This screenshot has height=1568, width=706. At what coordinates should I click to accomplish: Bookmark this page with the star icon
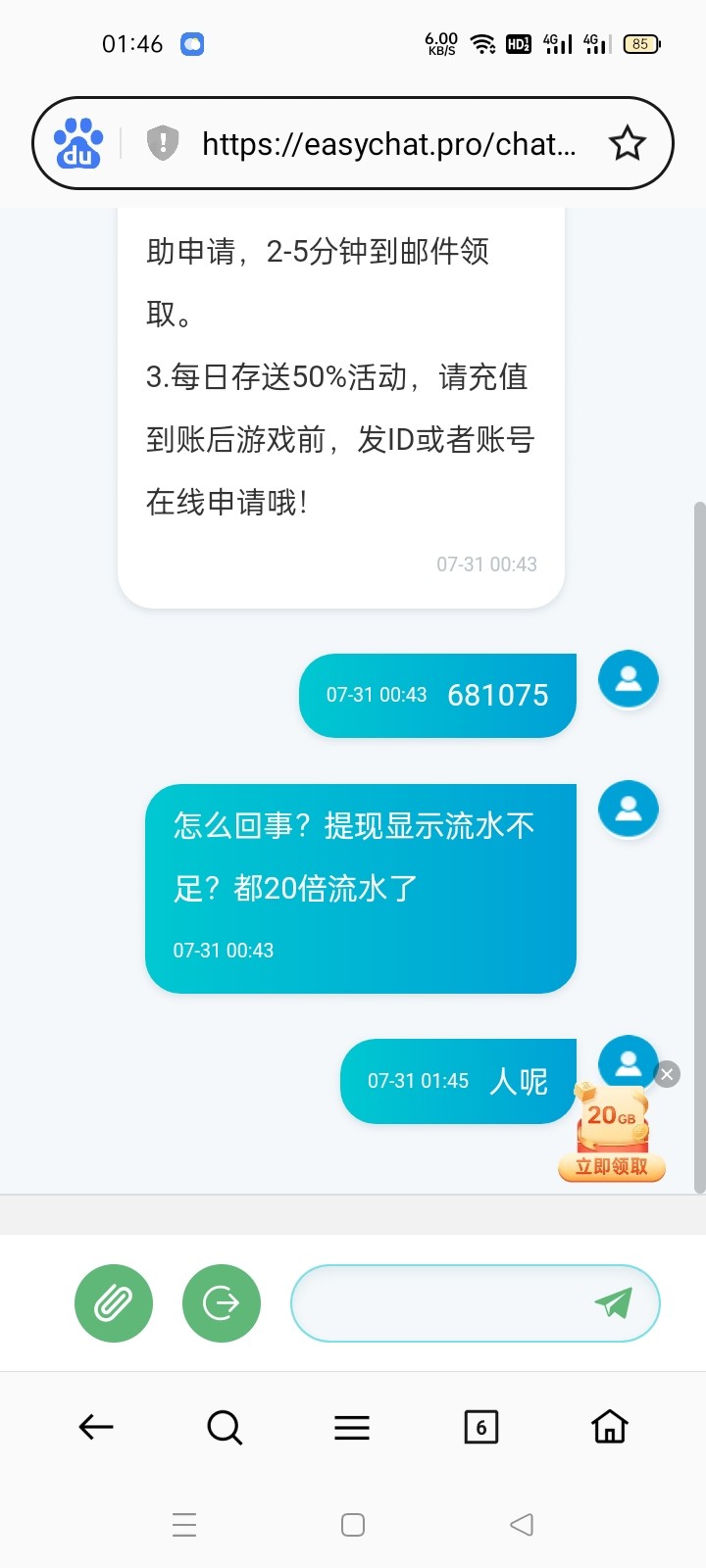(628, 144)
